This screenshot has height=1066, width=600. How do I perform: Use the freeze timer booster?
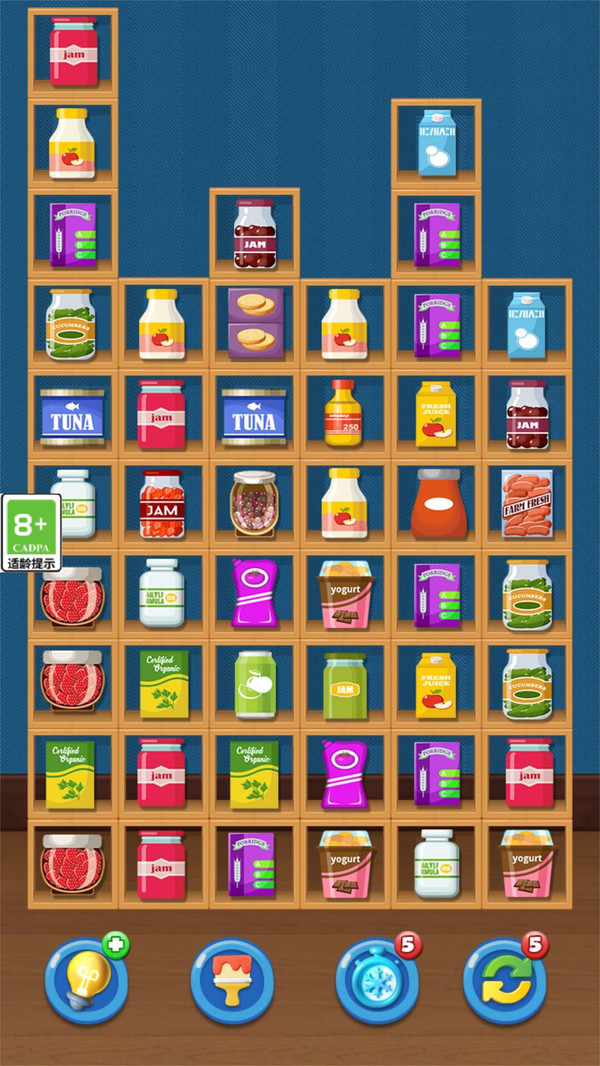coord(376,981)
